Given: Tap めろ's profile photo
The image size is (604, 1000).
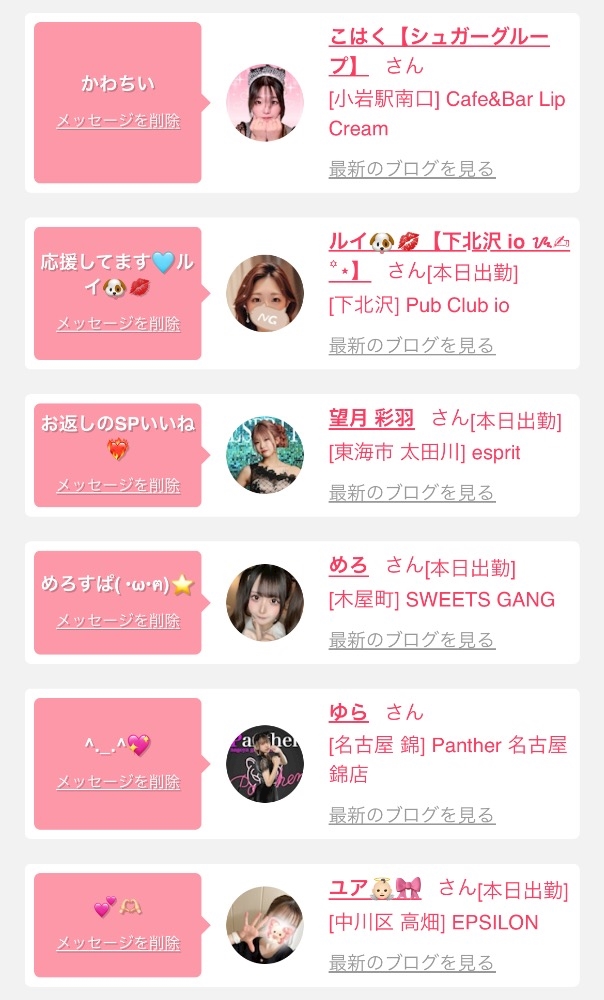Looking at the screenshot, I should 265,603.
